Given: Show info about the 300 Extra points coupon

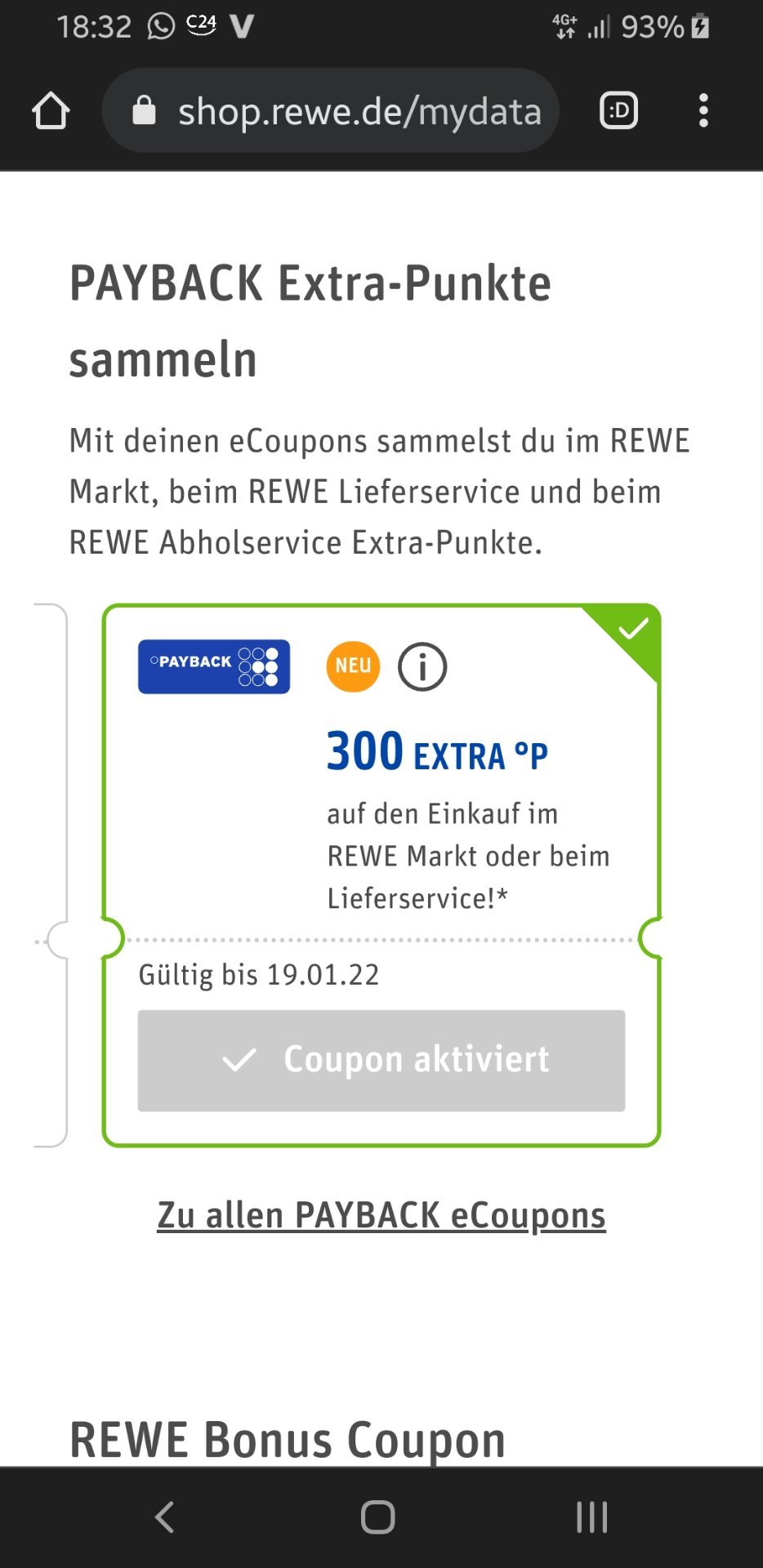Looking at the screenshot, I should pos(422,666).
